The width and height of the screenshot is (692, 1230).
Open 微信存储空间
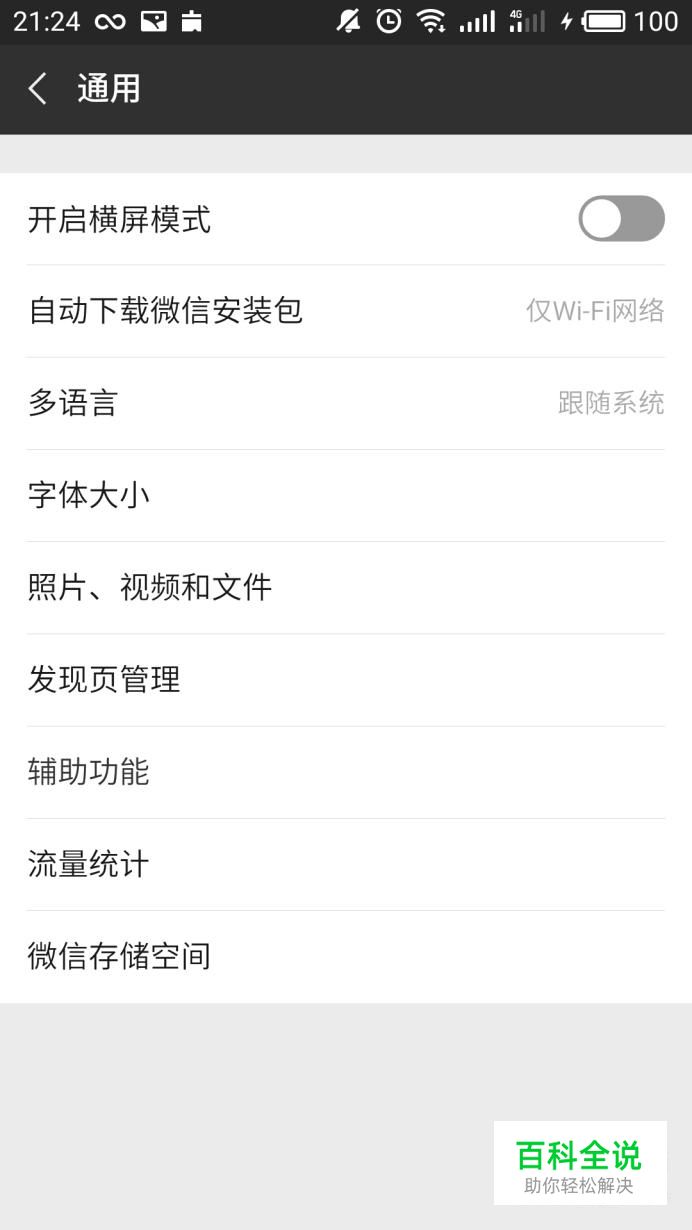(x=346, y=957)
